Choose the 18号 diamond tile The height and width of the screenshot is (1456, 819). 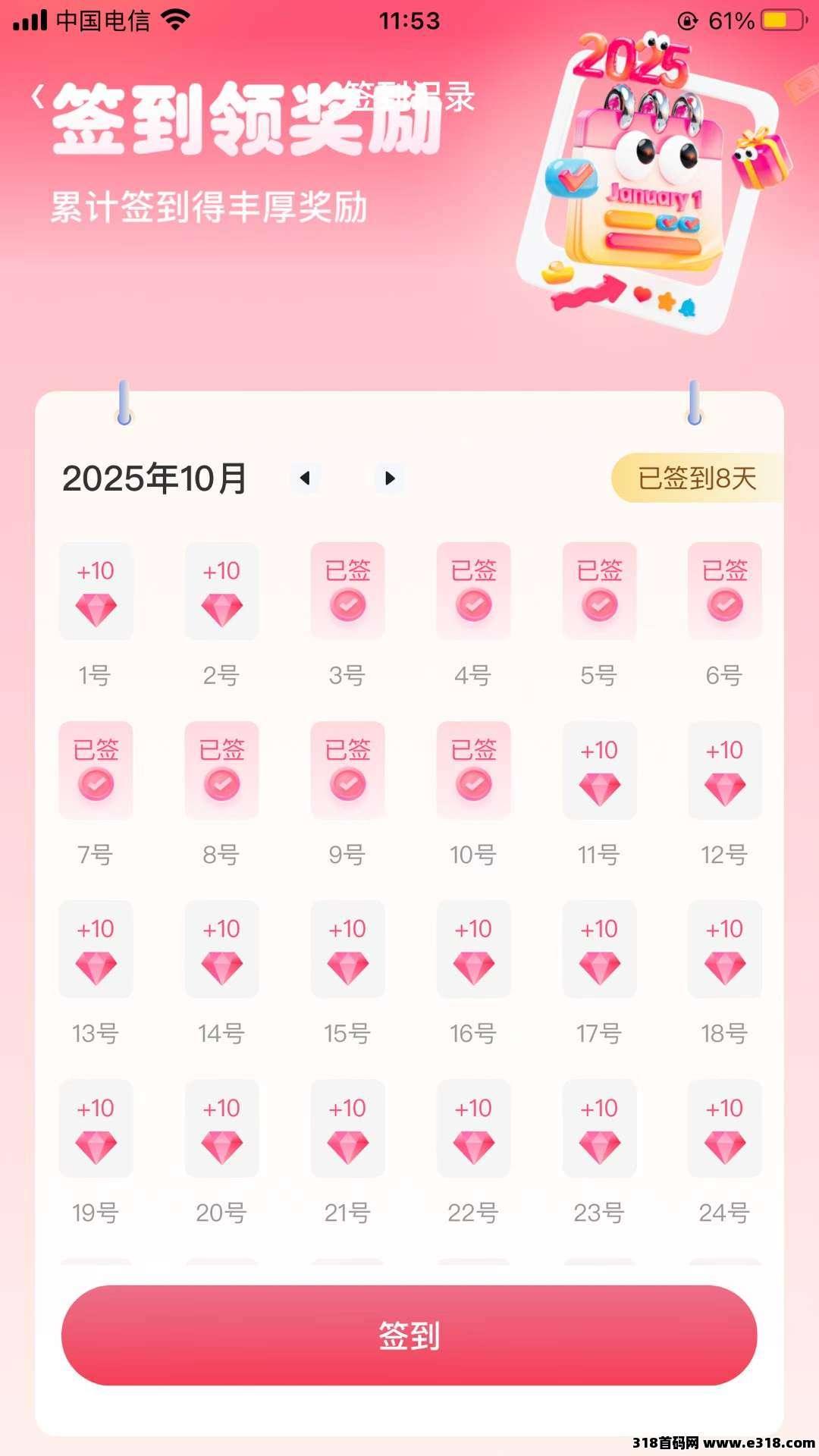(x=725, y=949)
